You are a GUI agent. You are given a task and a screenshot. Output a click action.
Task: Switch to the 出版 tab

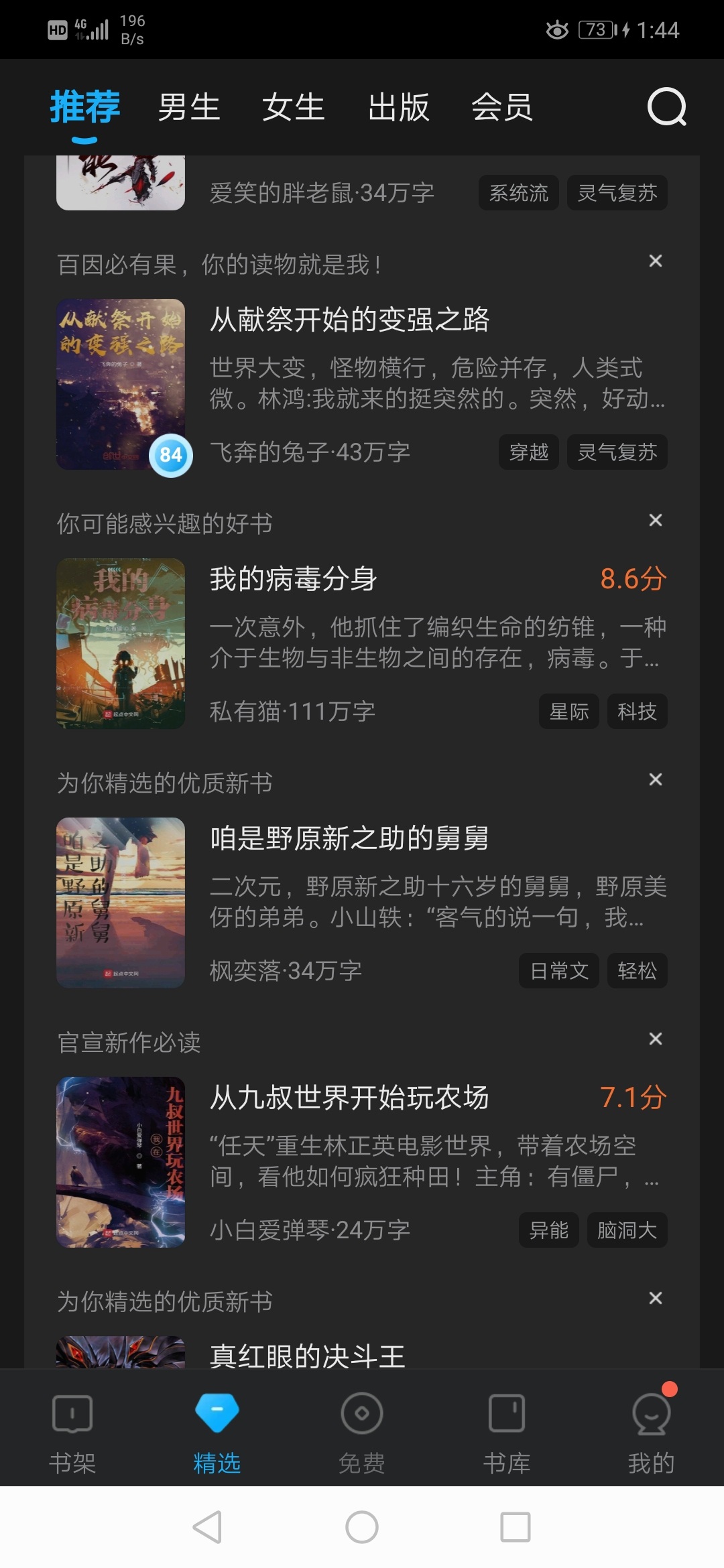[398, 107]
